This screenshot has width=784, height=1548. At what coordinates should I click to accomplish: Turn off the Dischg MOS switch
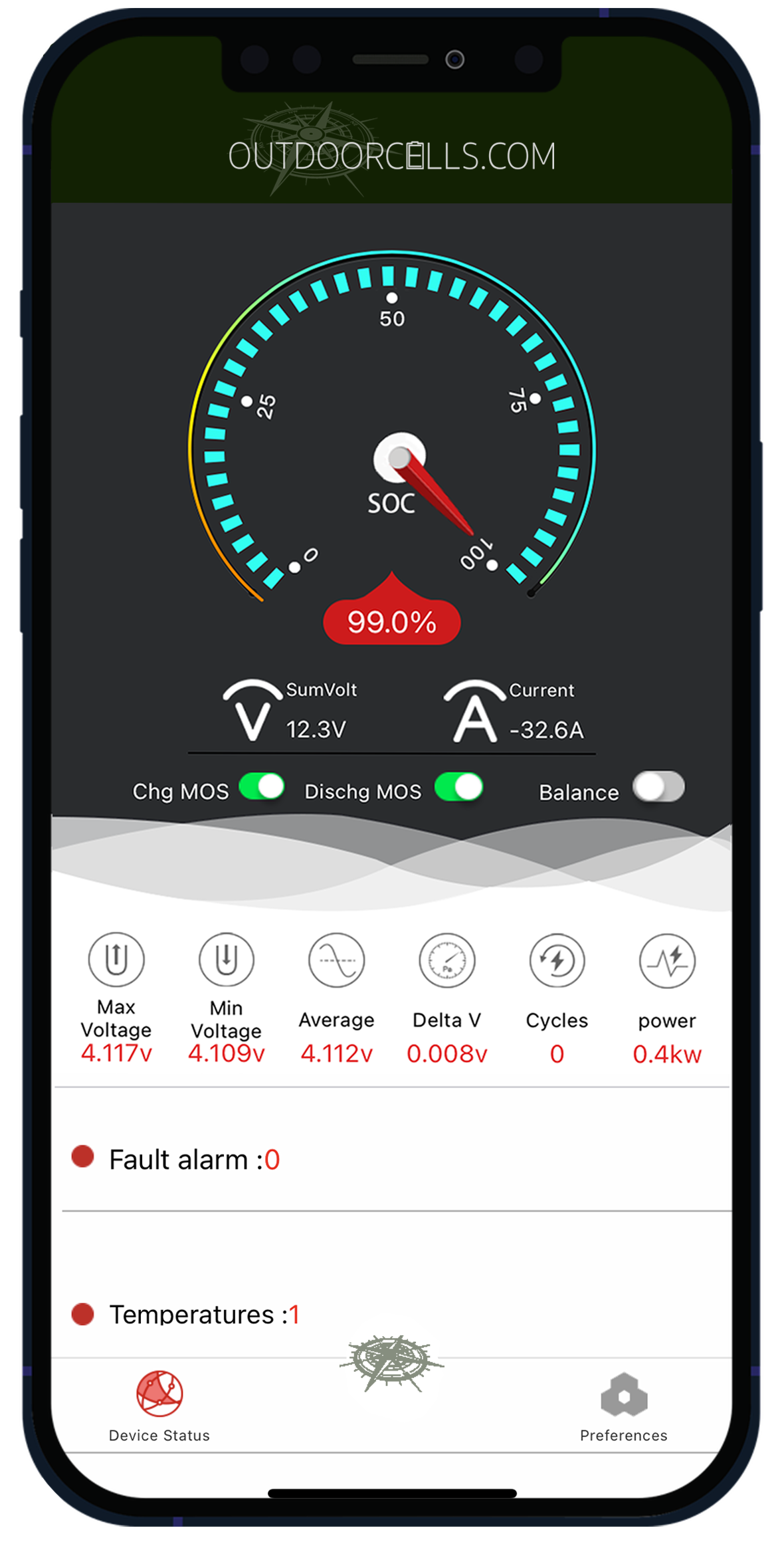pyautogui.click(x=460, y=787)
